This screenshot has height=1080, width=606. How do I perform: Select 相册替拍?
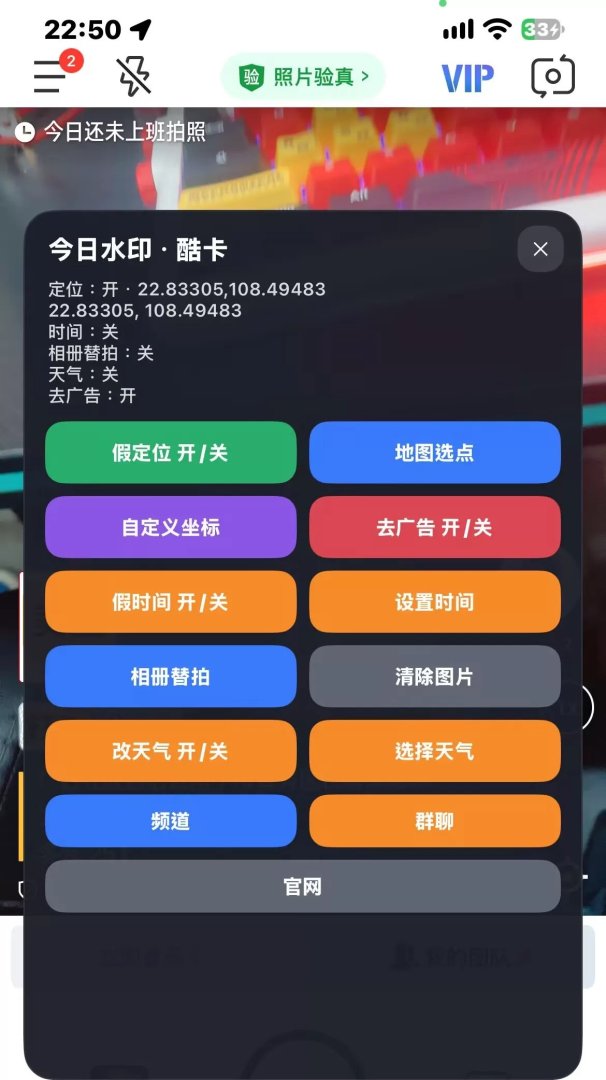point(171,676)
